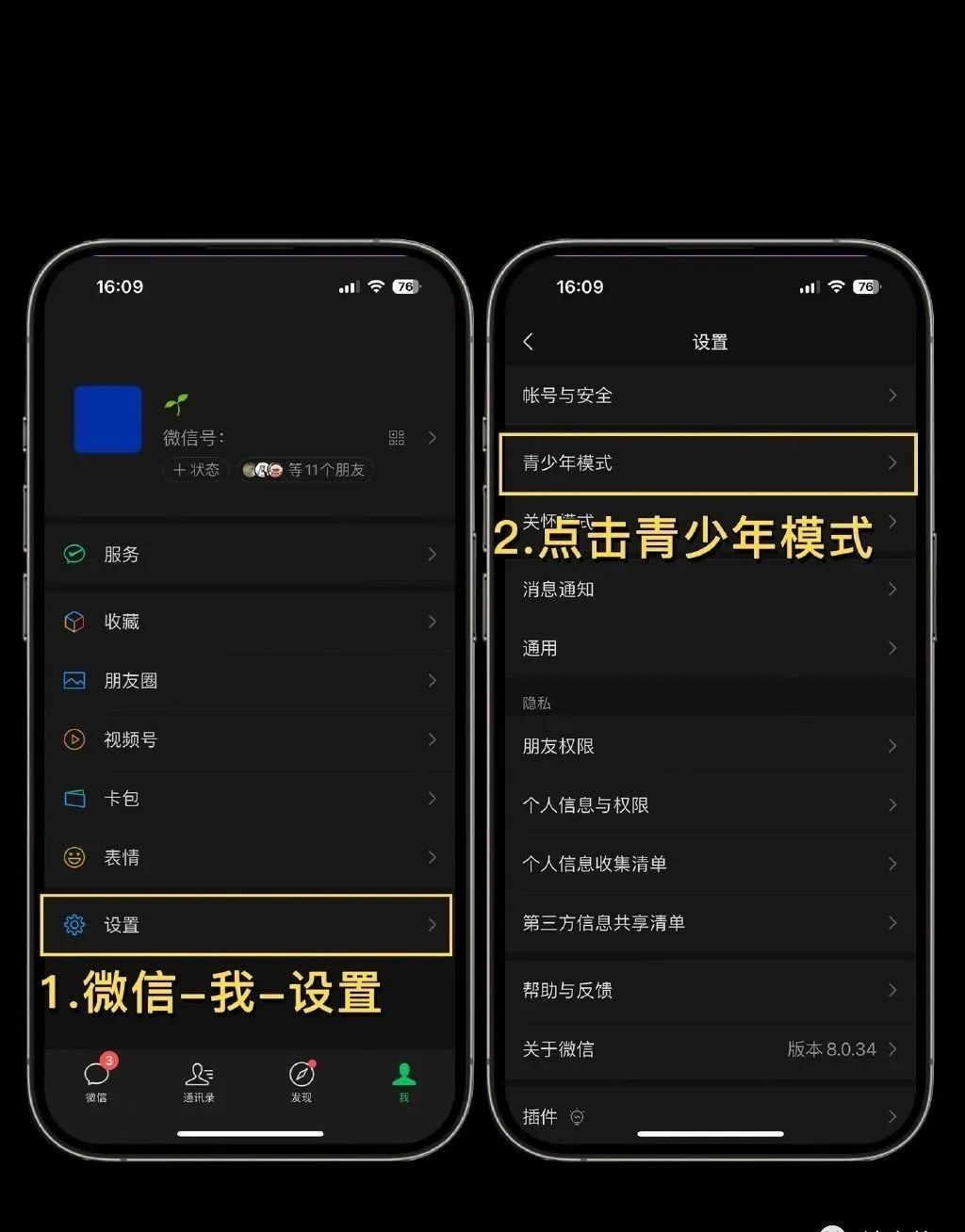Open Channels via the 视频号 play icon
Image resolution: width=965 pixels, height=1232 pixels.
click(75, 739)
